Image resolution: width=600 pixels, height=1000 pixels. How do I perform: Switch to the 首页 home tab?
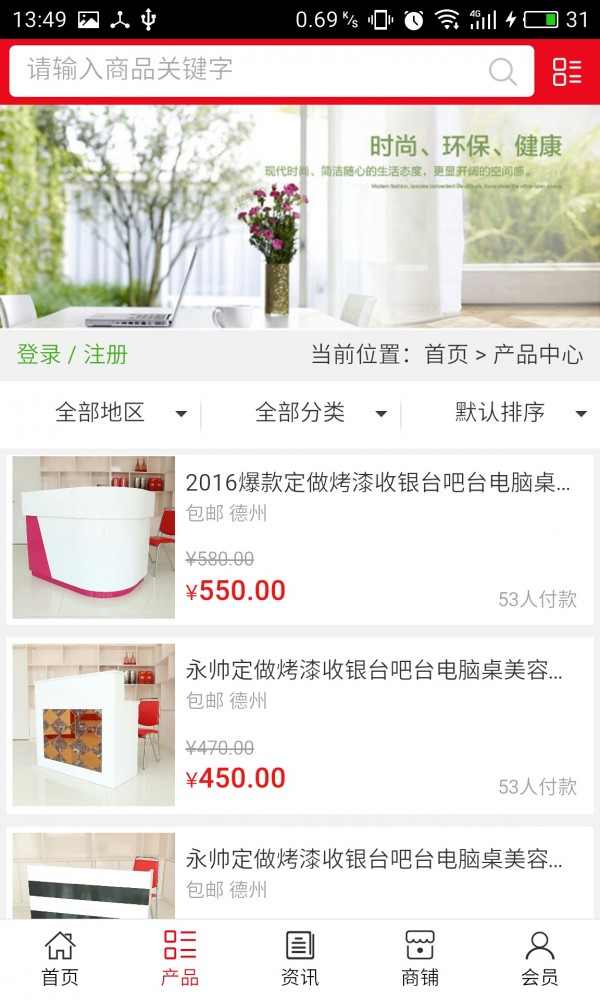[x=60, y=958]
